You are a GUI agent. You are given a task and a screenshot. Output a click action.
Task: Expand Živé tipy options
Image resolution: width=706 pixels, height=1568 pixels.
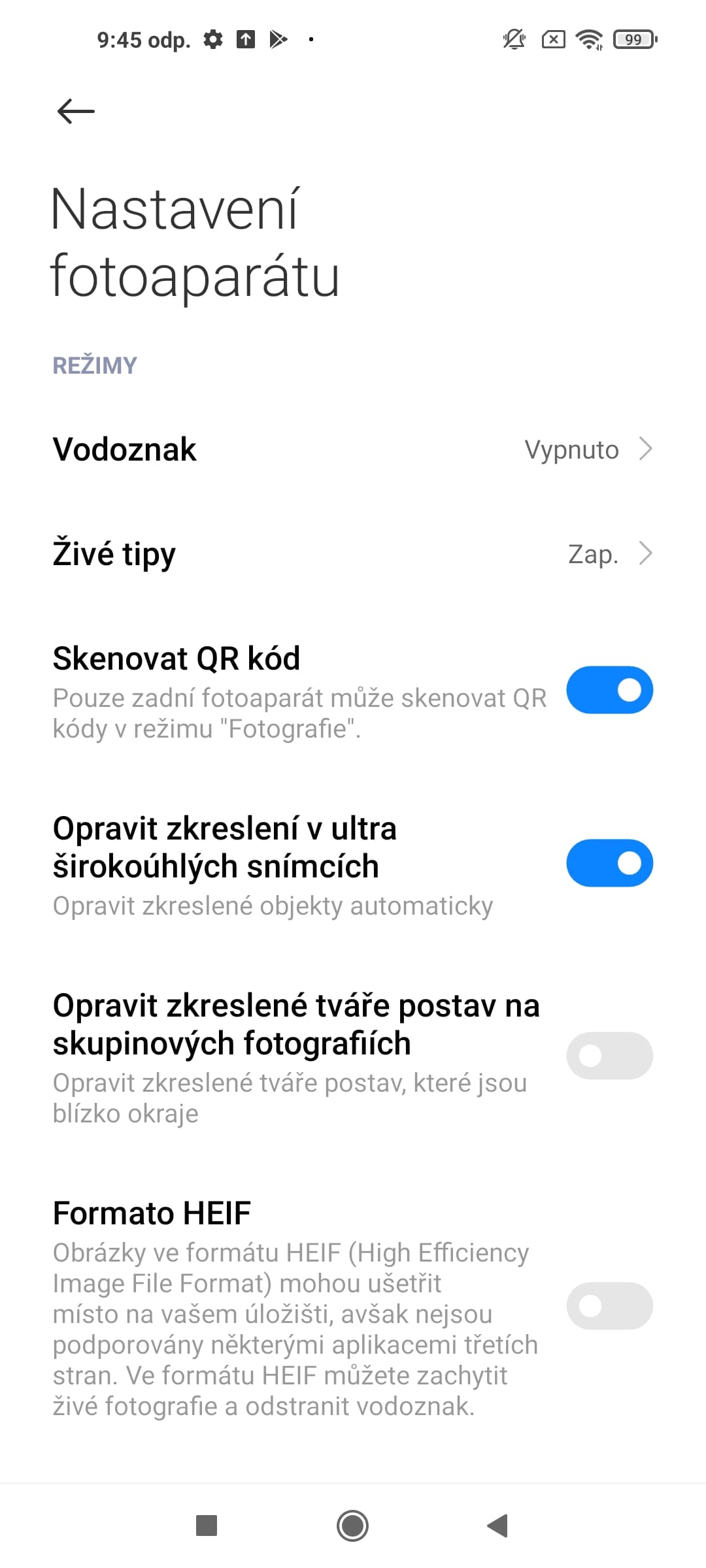[646, 553]
